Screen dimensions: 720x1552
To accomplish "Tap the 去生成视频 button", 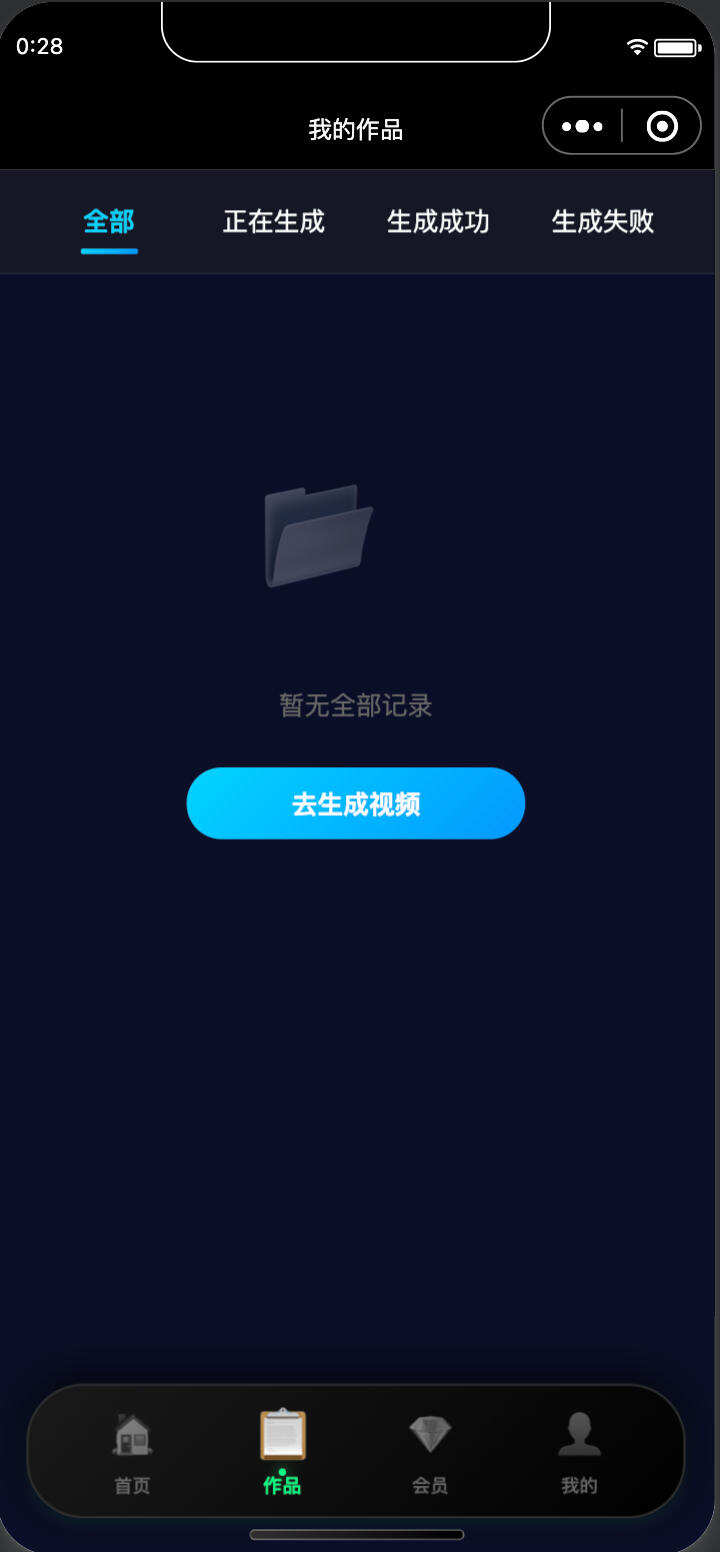I will click(x=355, y=802).
